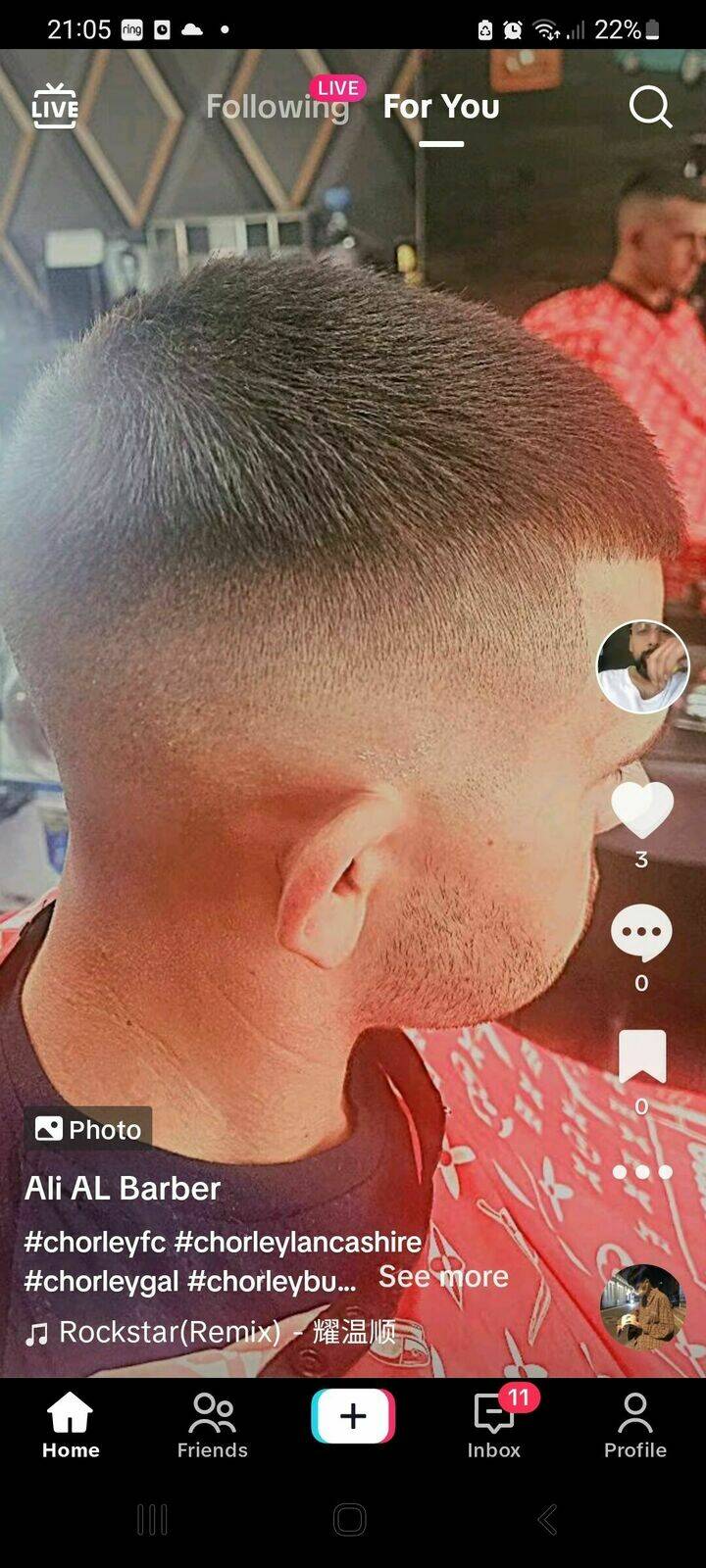Go to the Profile tab

click(x=634, y=1426)
